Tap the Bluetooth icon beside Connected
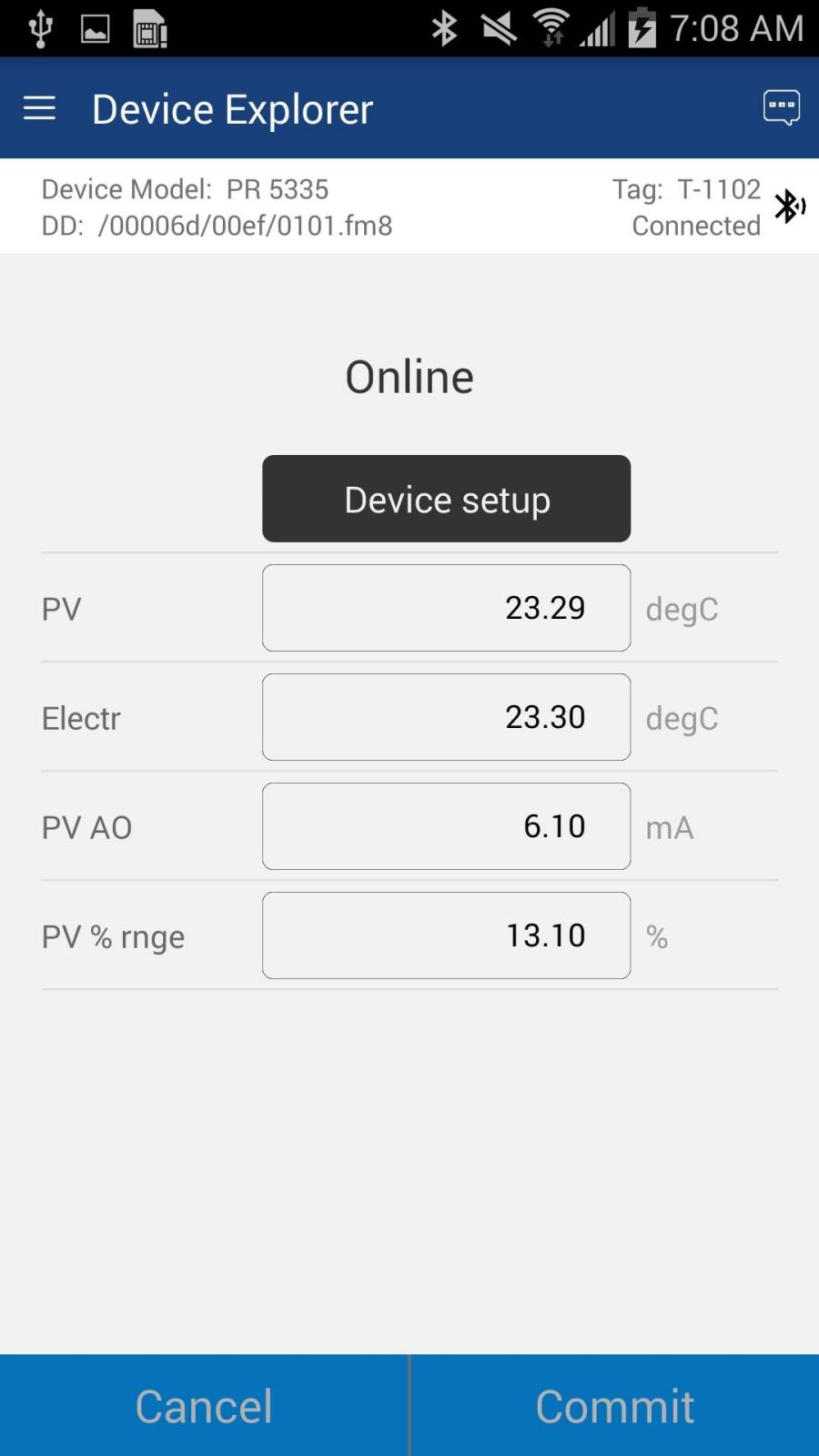 [788, 206]
